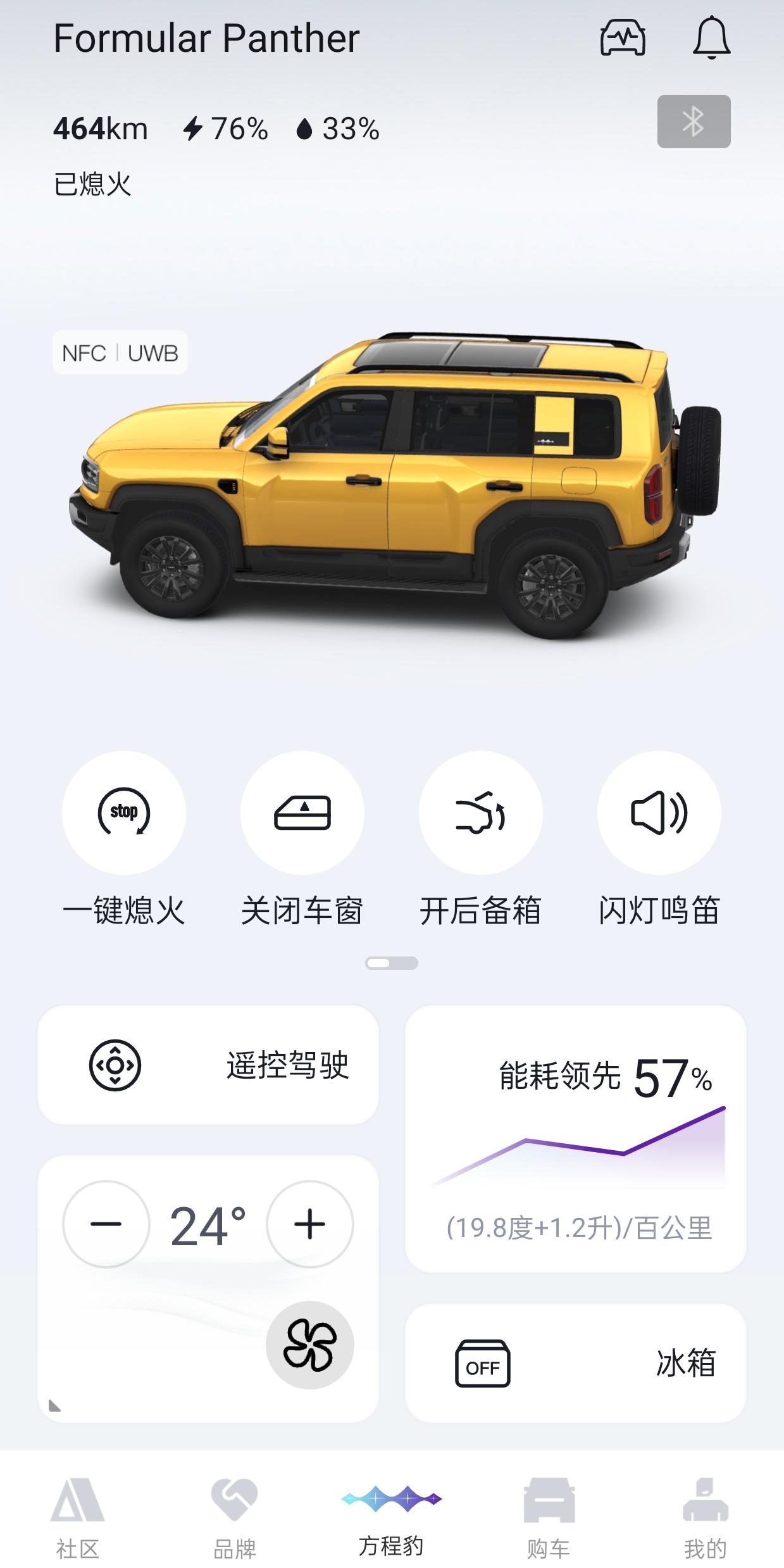Open the trunk with 开后备箱
Image resolution: width=784 pixels, height=1568 pixels.
click(481, 813)
